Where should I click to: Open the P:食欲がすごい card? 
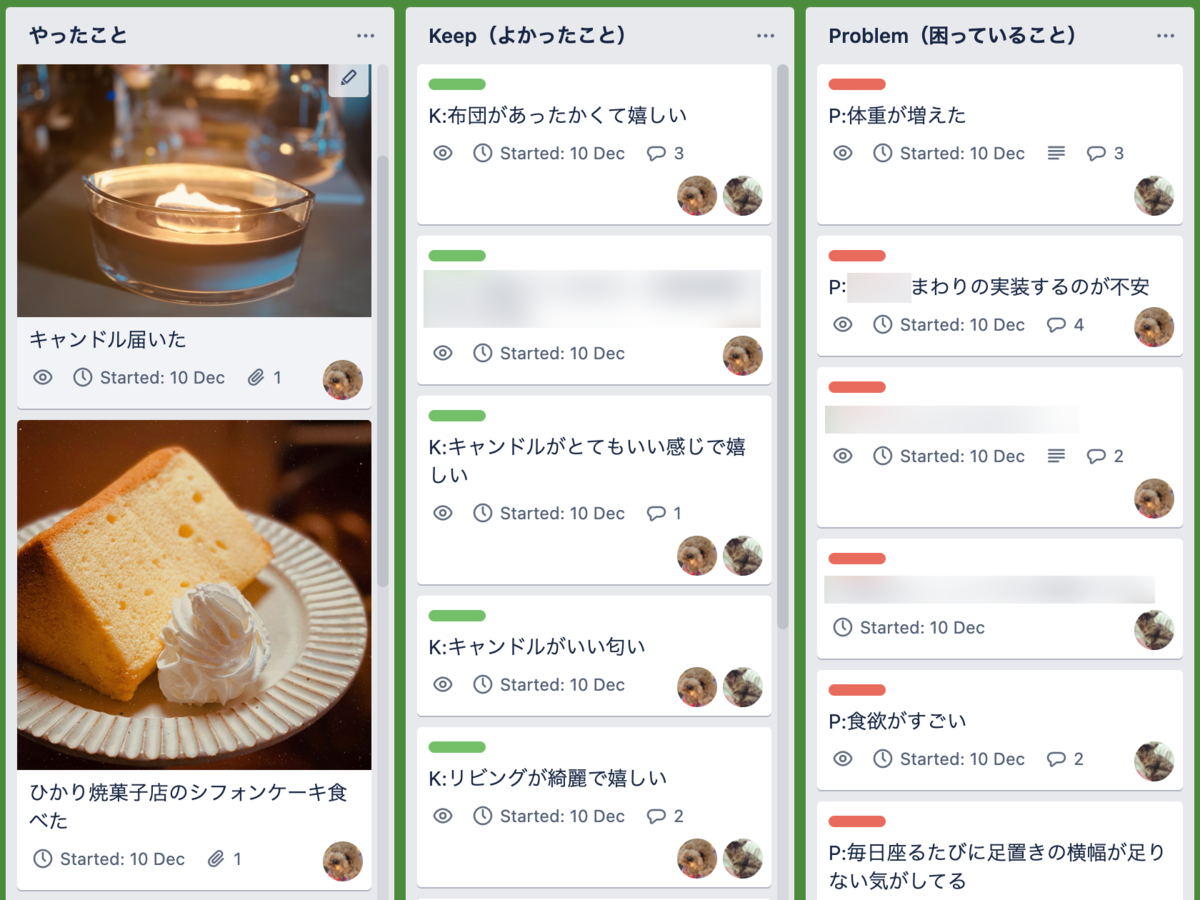[897, 721]
